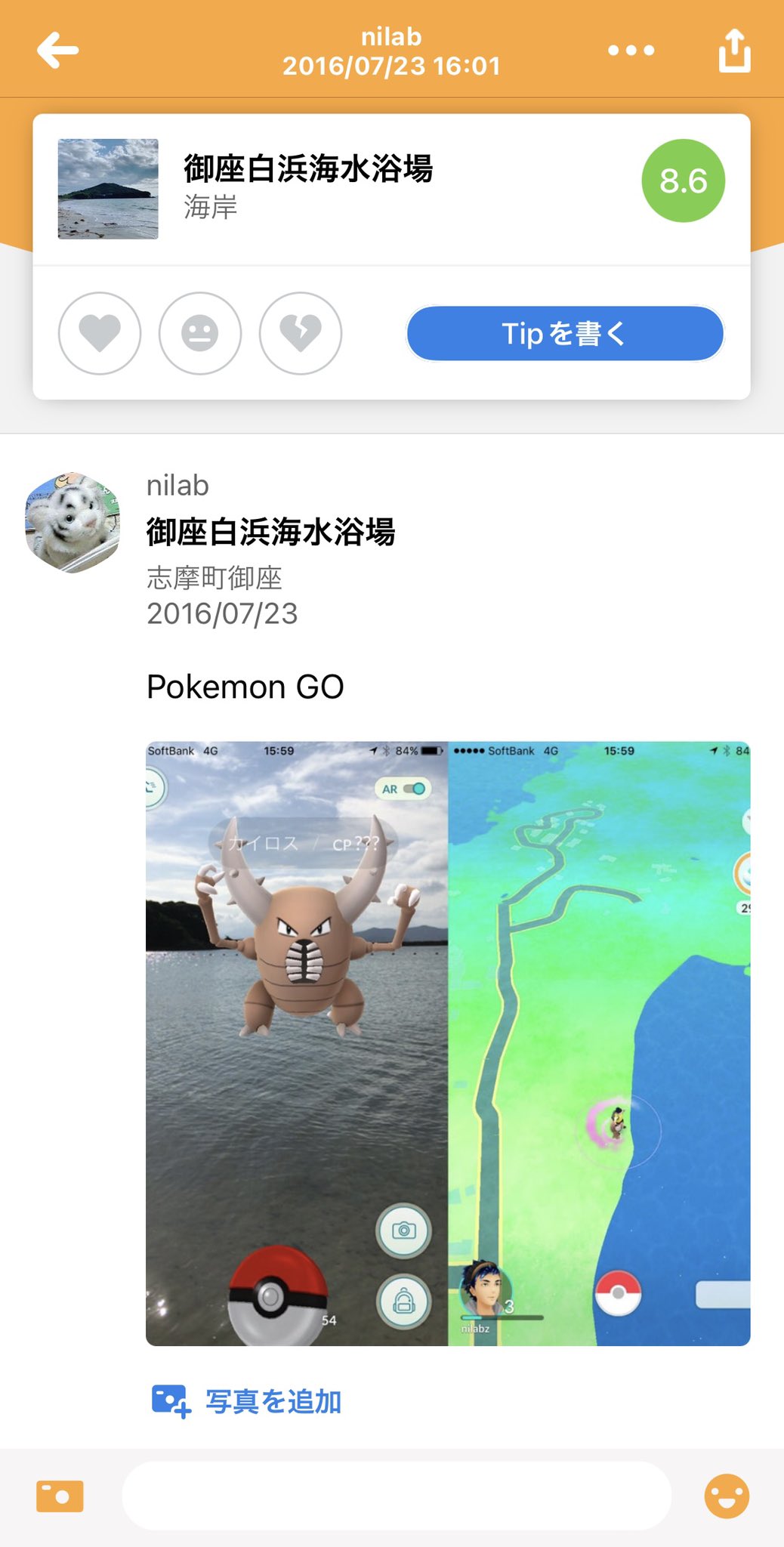
Task: Open nilab's profile avatar
Action: (73, 523)
